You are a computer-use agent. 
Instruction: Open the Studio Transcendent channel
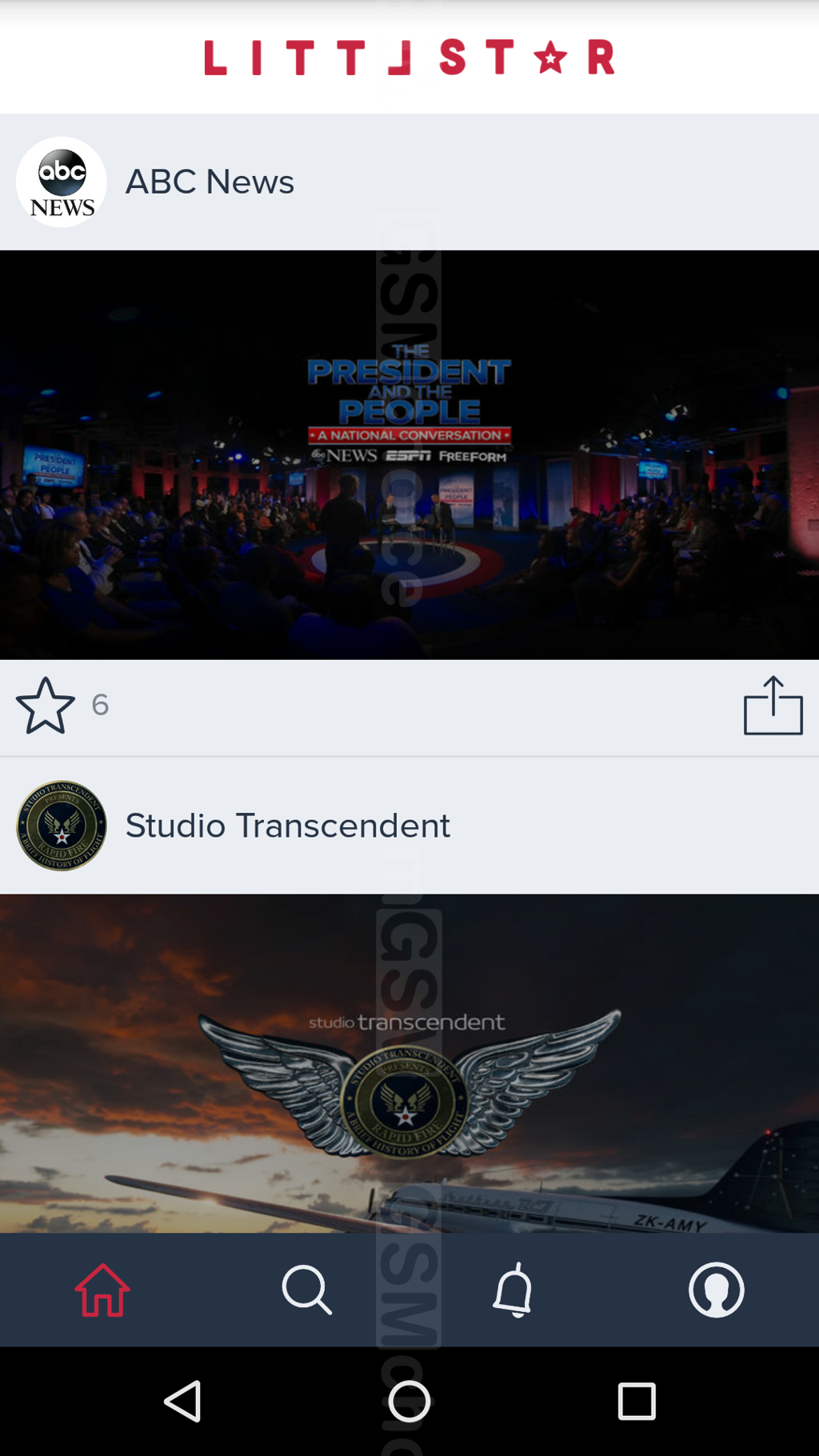(287, 826)
